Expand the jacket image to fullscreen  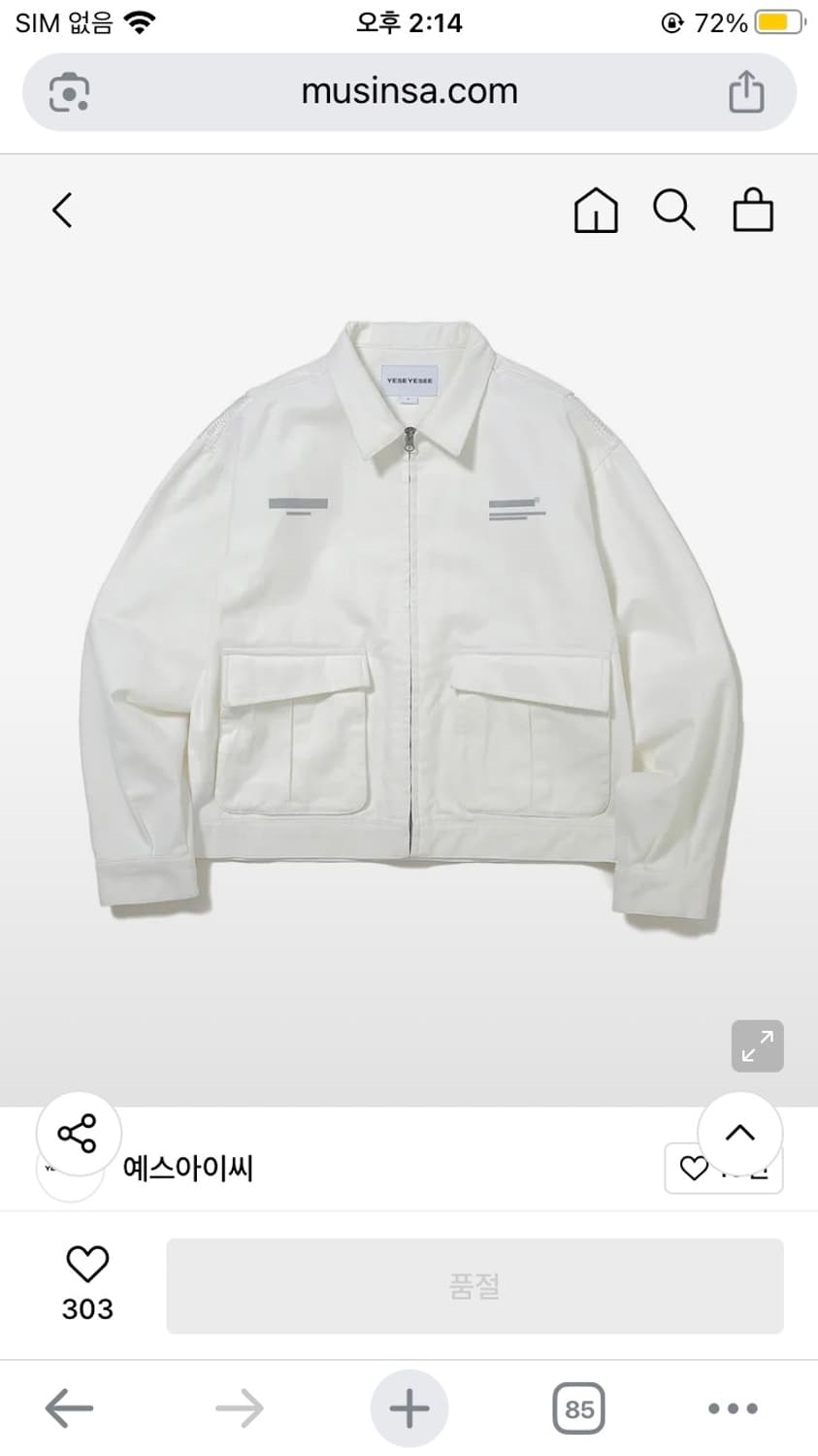pyautogui.click(x=757, y=1045)
